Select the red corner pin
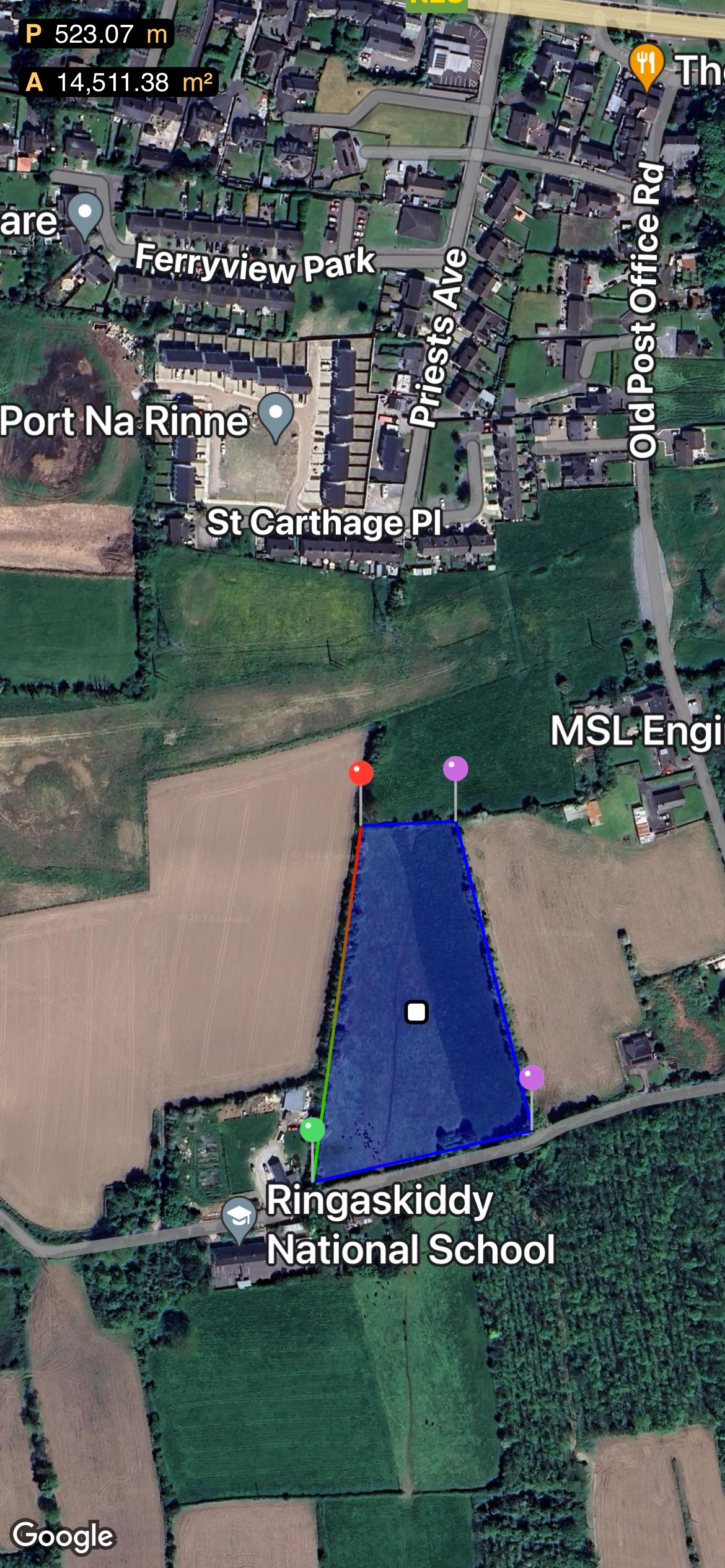Image resolution: width=725 pixels, height=1568 pixels. pyautogui.click(x=361, y=773)
